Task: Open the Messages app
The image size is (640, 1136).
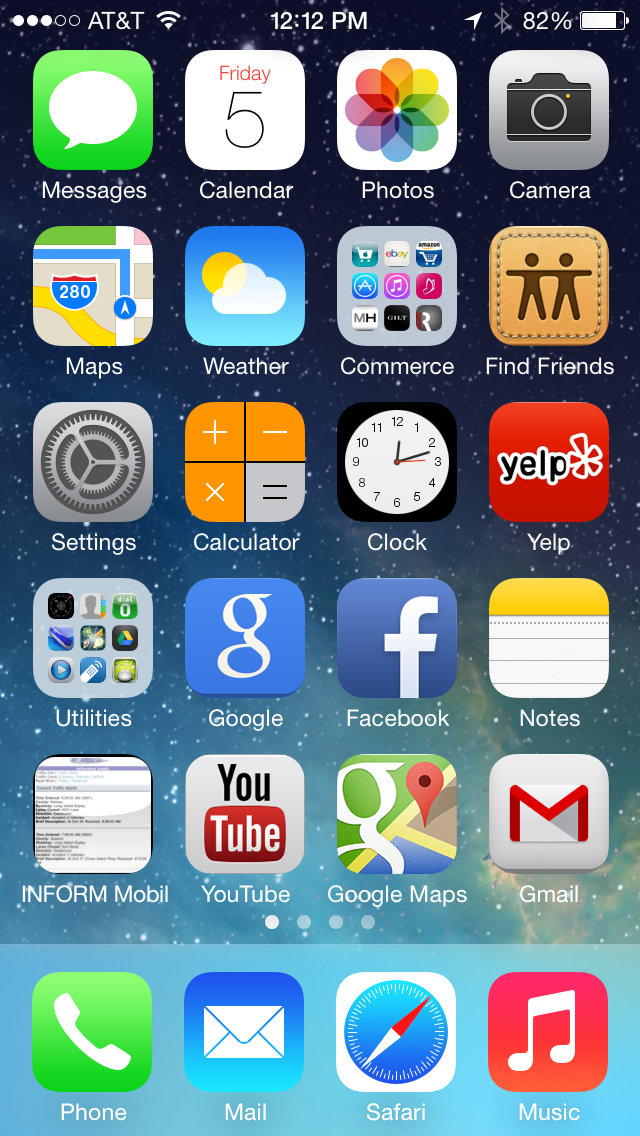Action: pos(93,111)
